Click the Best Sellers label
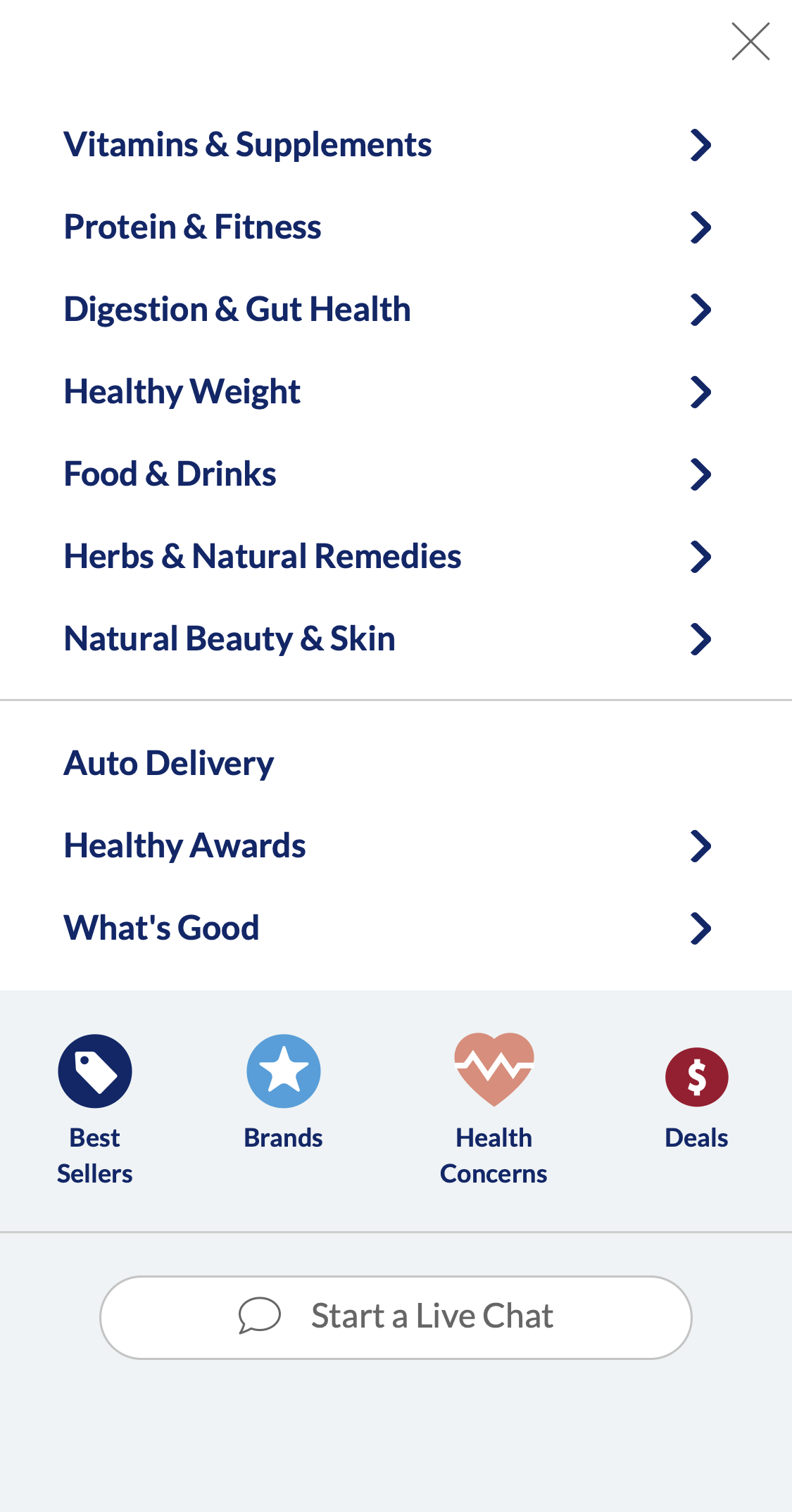 tap(94, 1154)
